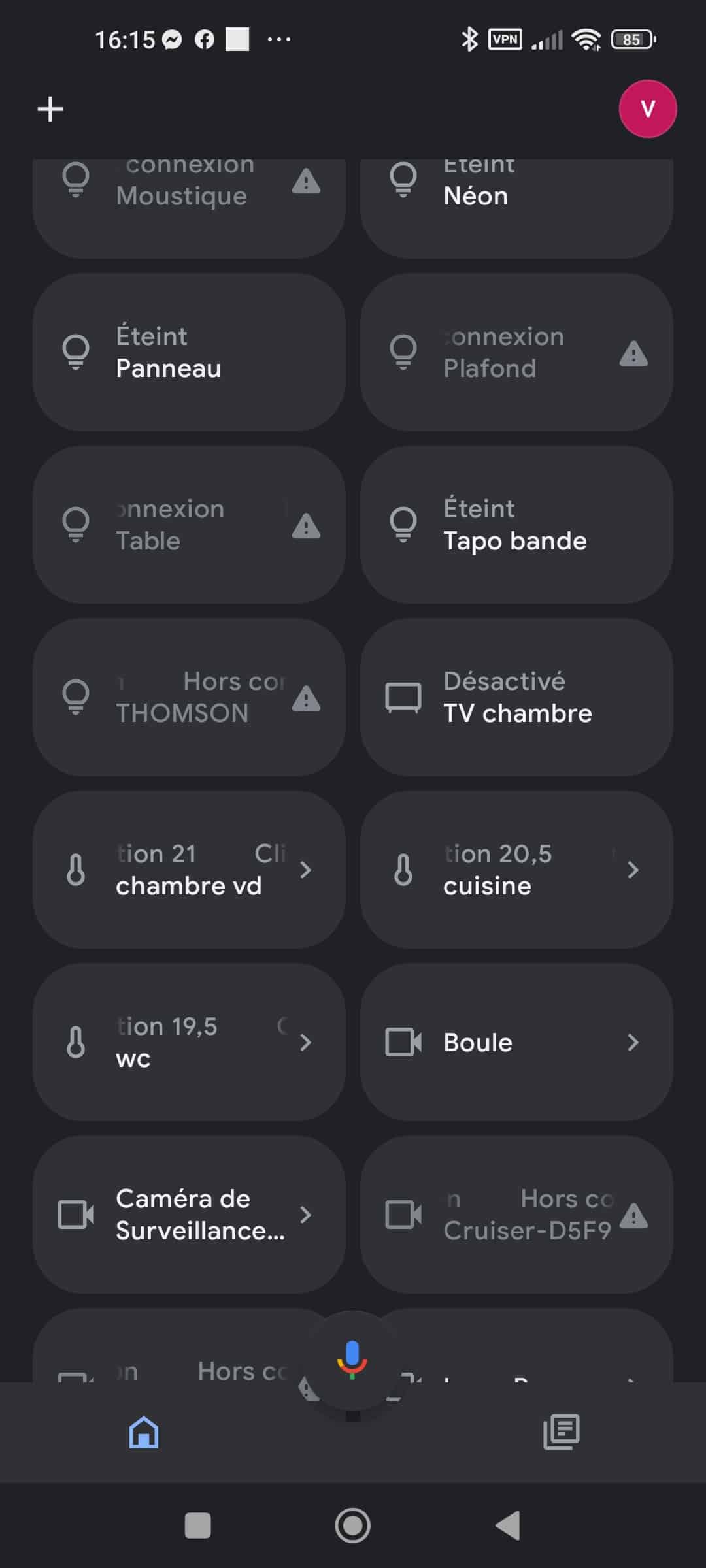Switch to the feed tab
Screen dimensions: 706x1568
562,1432
